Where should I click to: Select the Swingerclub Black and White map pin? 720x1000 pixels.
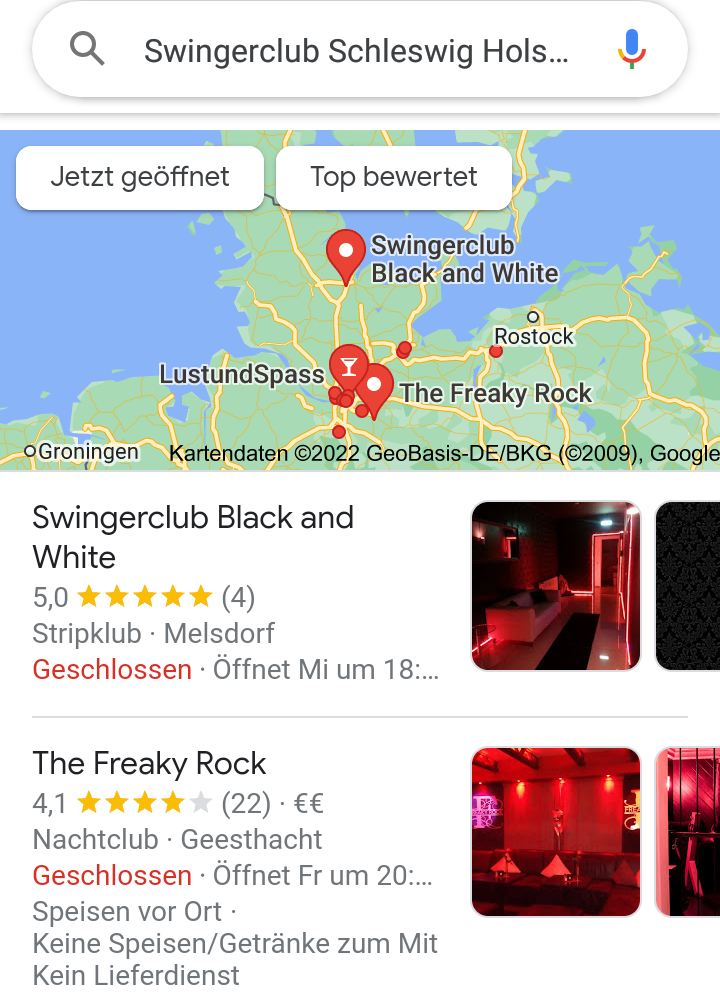tap(346, 254)
